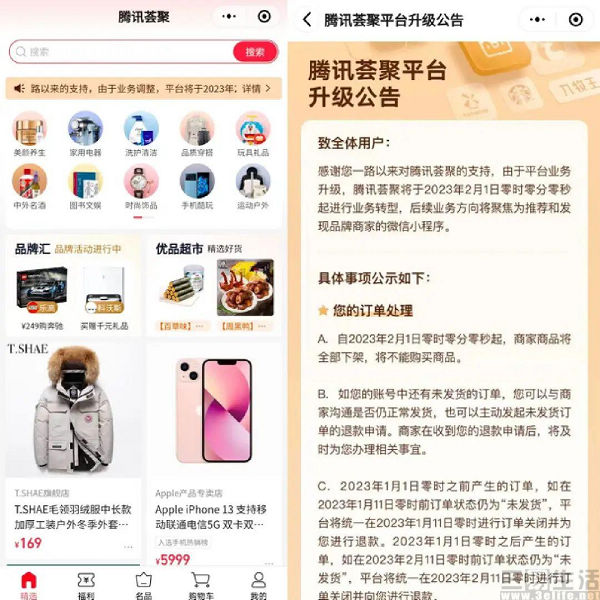Screen dimensions: 600x600
Task: Tap the red 搜索 button
Action: (255, 52)
